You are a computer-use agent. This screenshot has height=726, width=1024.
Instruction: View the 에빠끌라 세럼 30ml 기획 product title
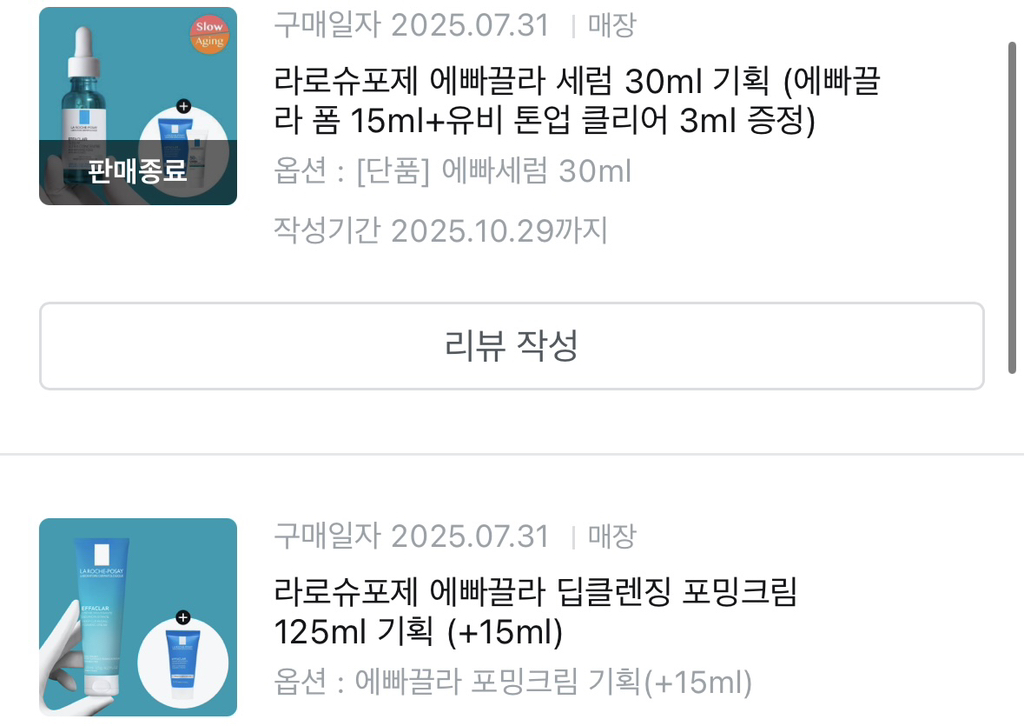click(576, 99)
